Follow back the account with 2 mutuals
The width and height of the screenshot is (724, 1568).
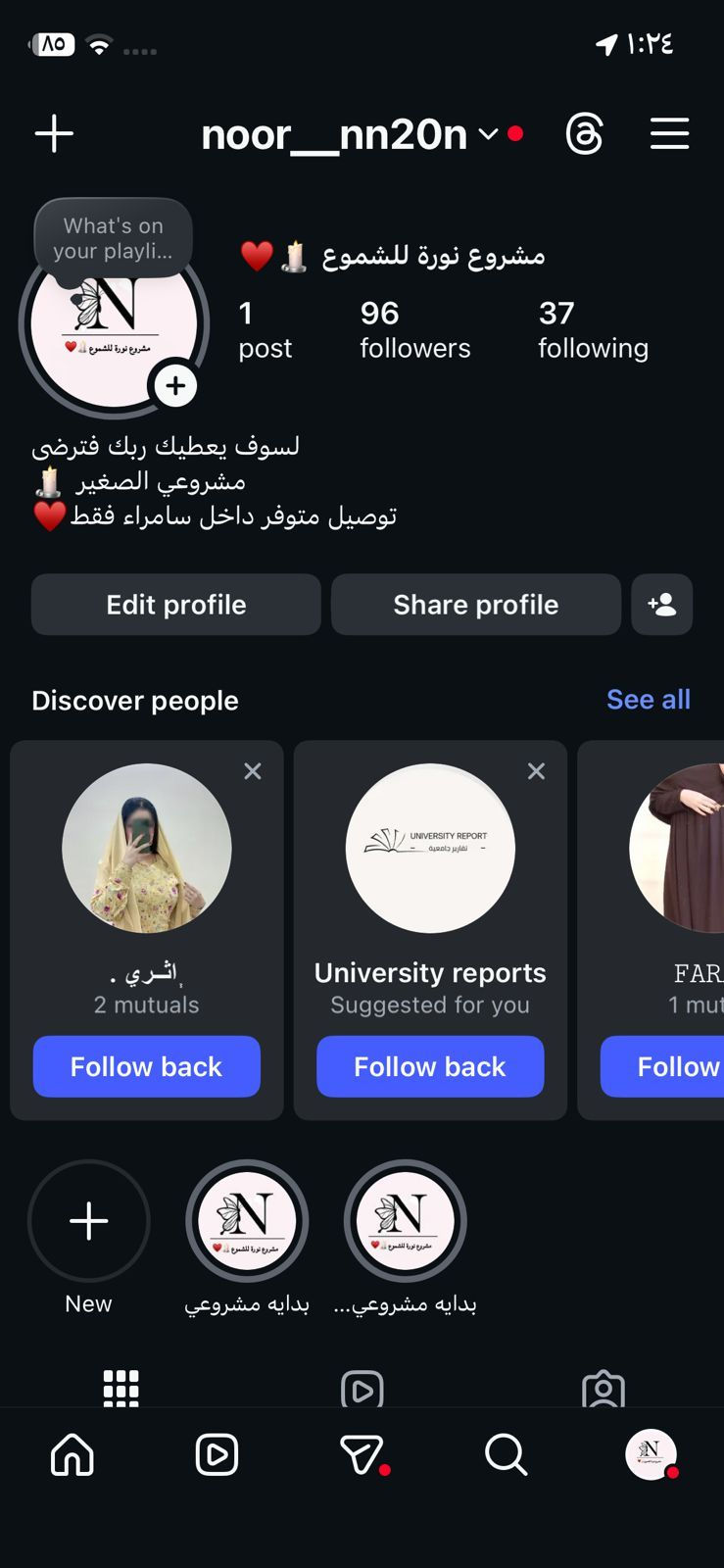pos(147,1066)
